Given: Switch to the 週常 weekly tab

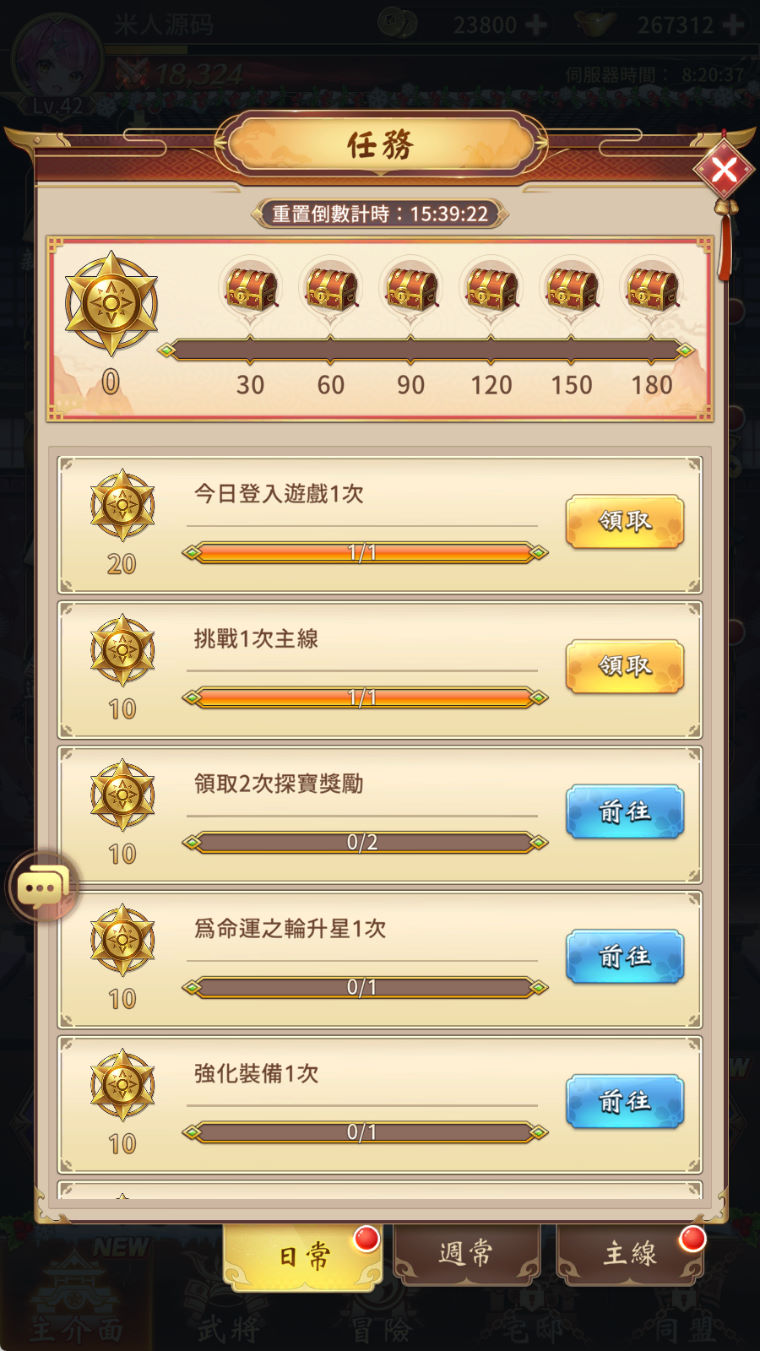Looking at the screenshot, I should (467, 1254).
